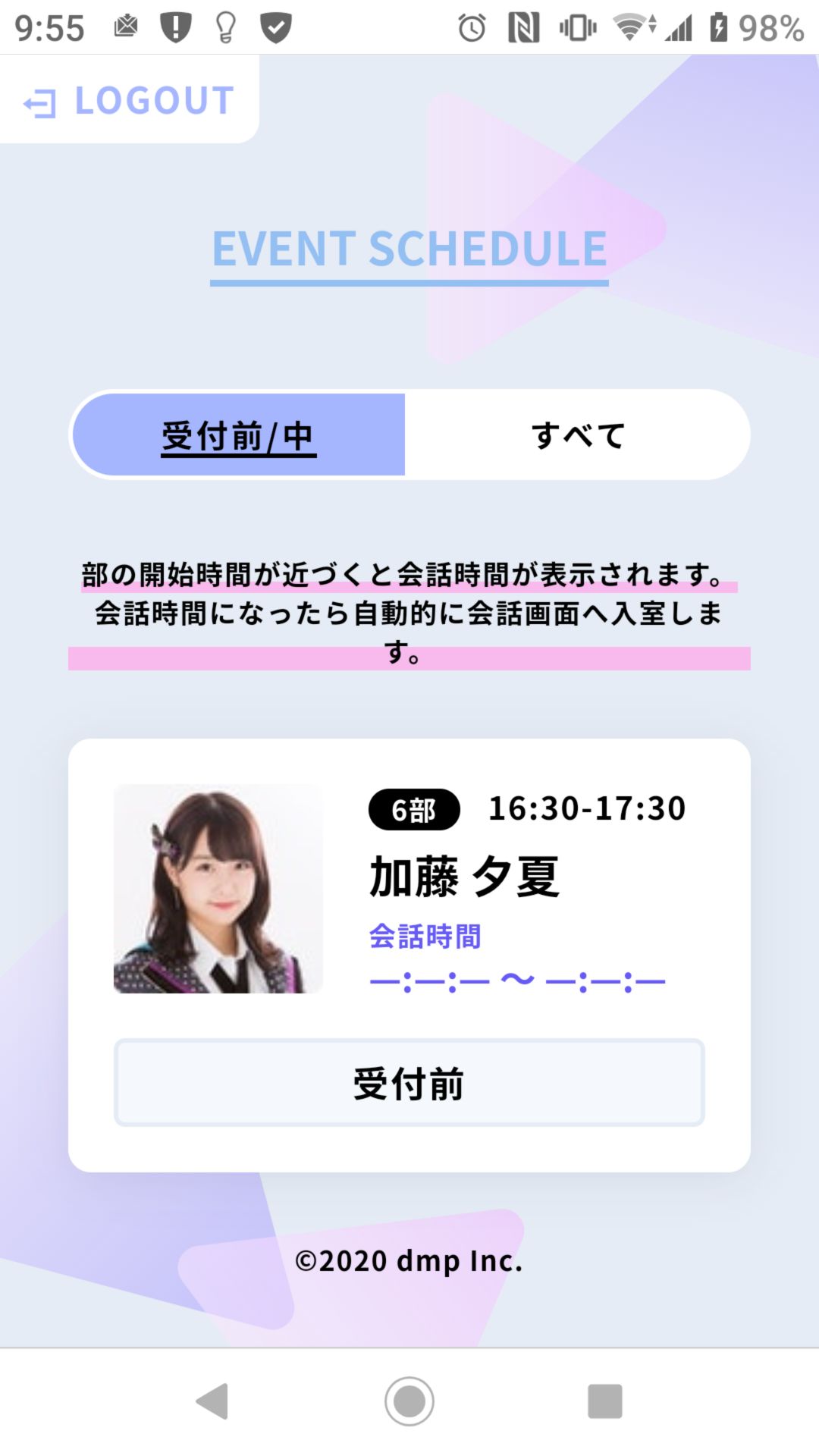This screenshot has width=819, height=1456.
Task: Tap the LOGOUT button
Action: pos(129,101)
